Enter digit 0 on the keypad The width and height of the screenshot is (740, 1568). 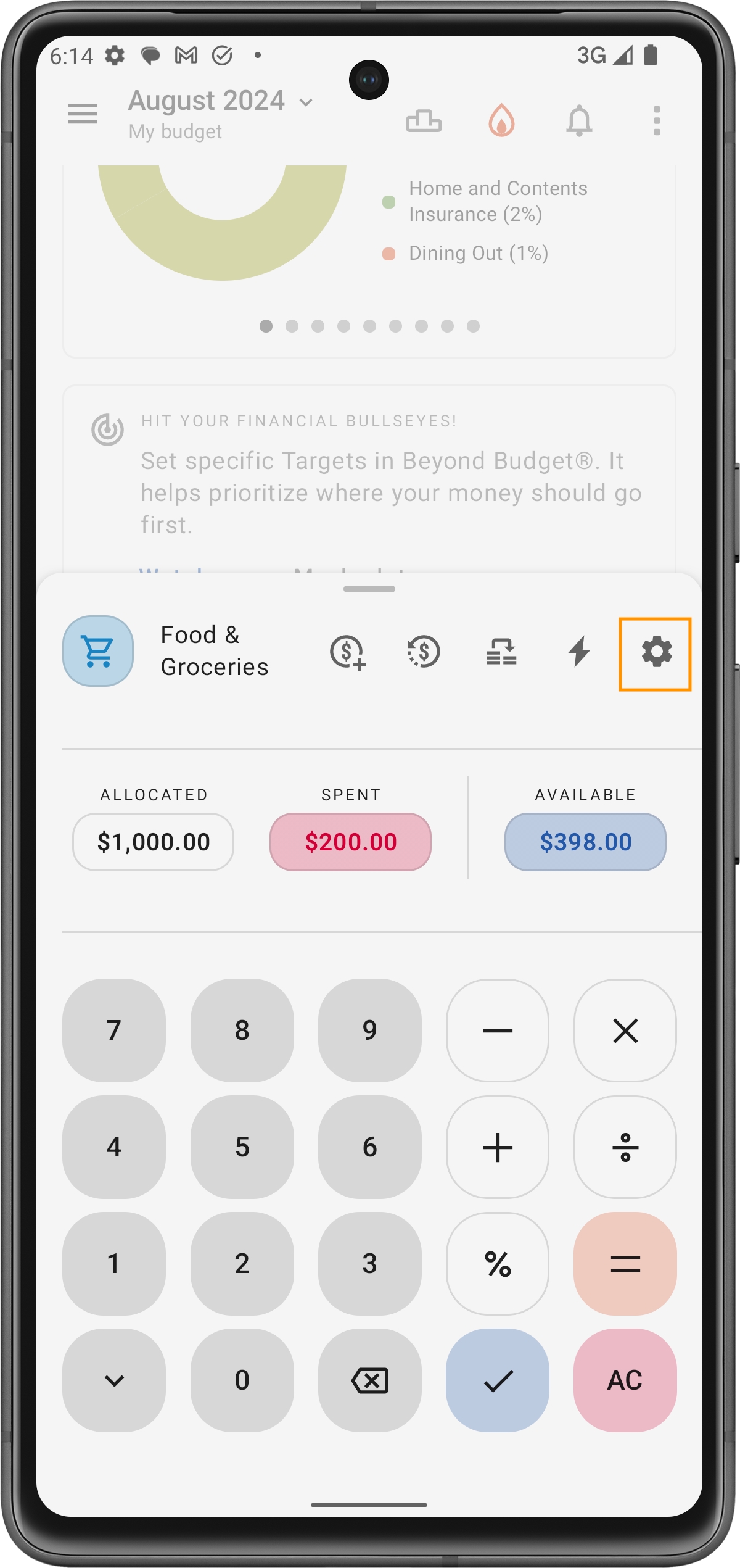coord(242,1380)
